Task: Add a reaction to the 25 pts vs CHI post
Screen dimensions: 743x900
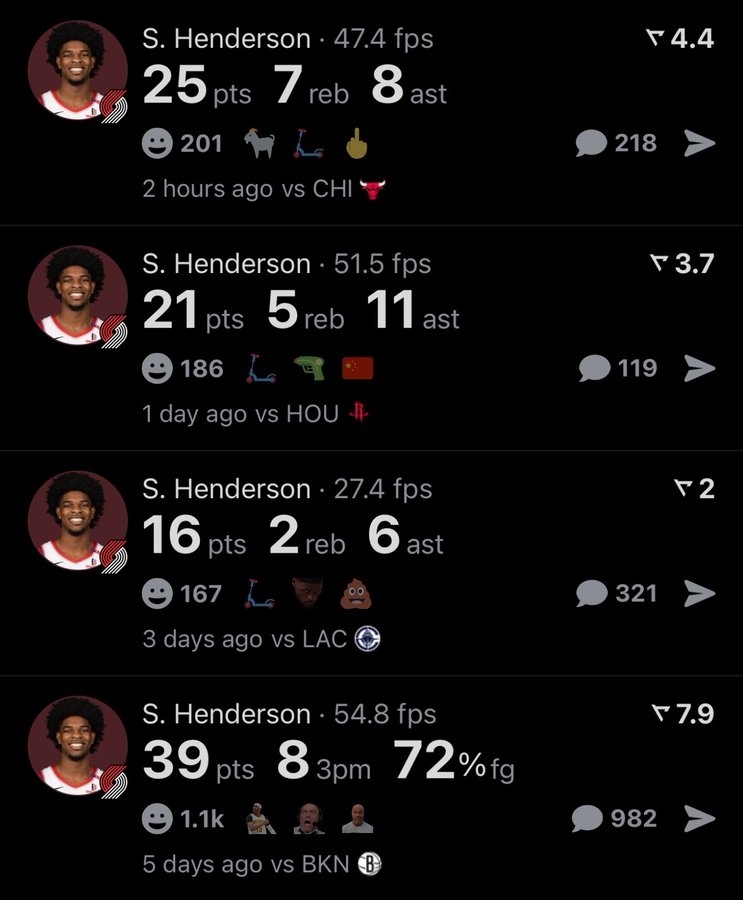Action: tap(157, 144)
